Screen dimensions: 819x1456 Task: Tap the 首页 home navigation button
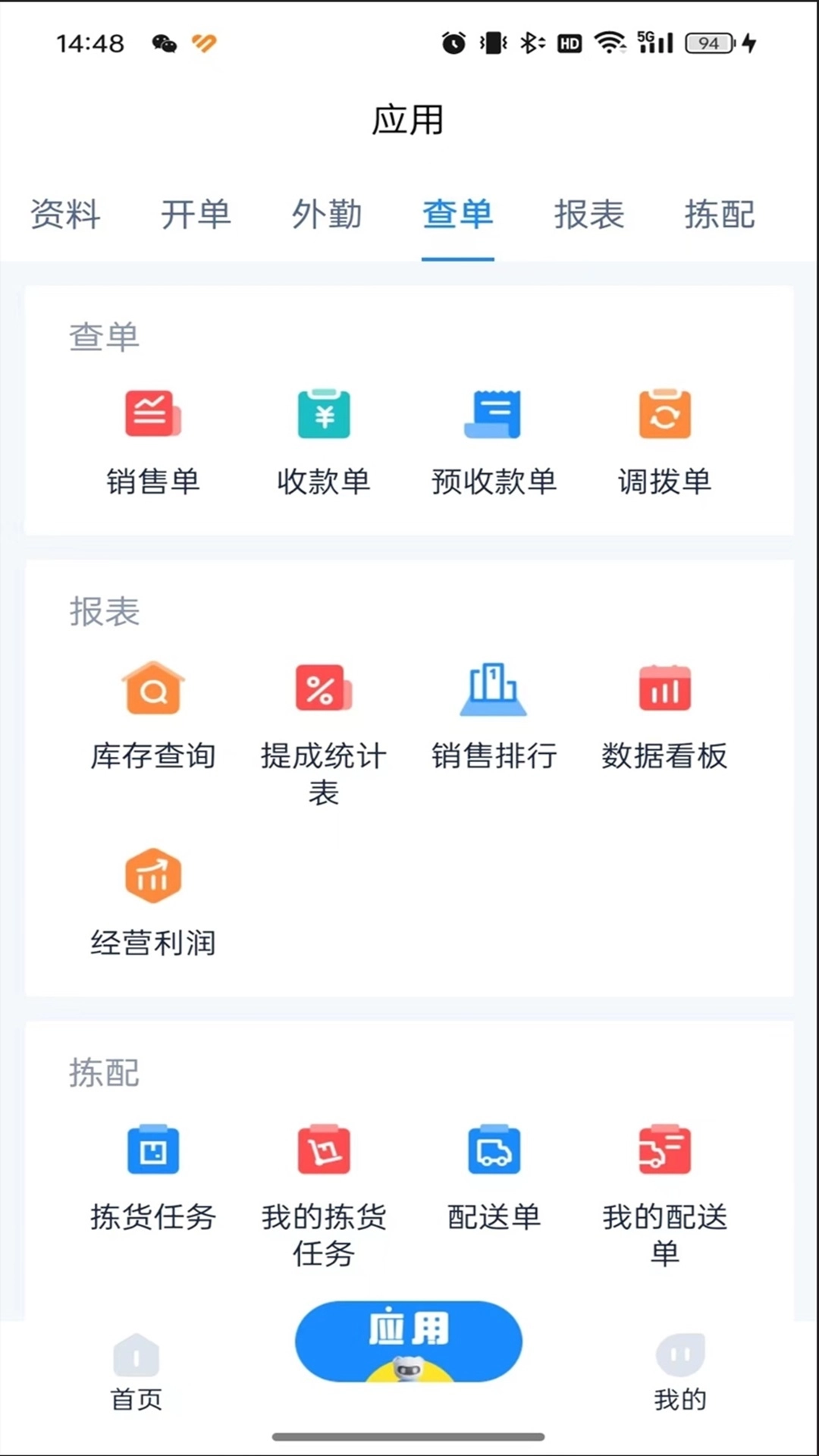click(136, 1373)
